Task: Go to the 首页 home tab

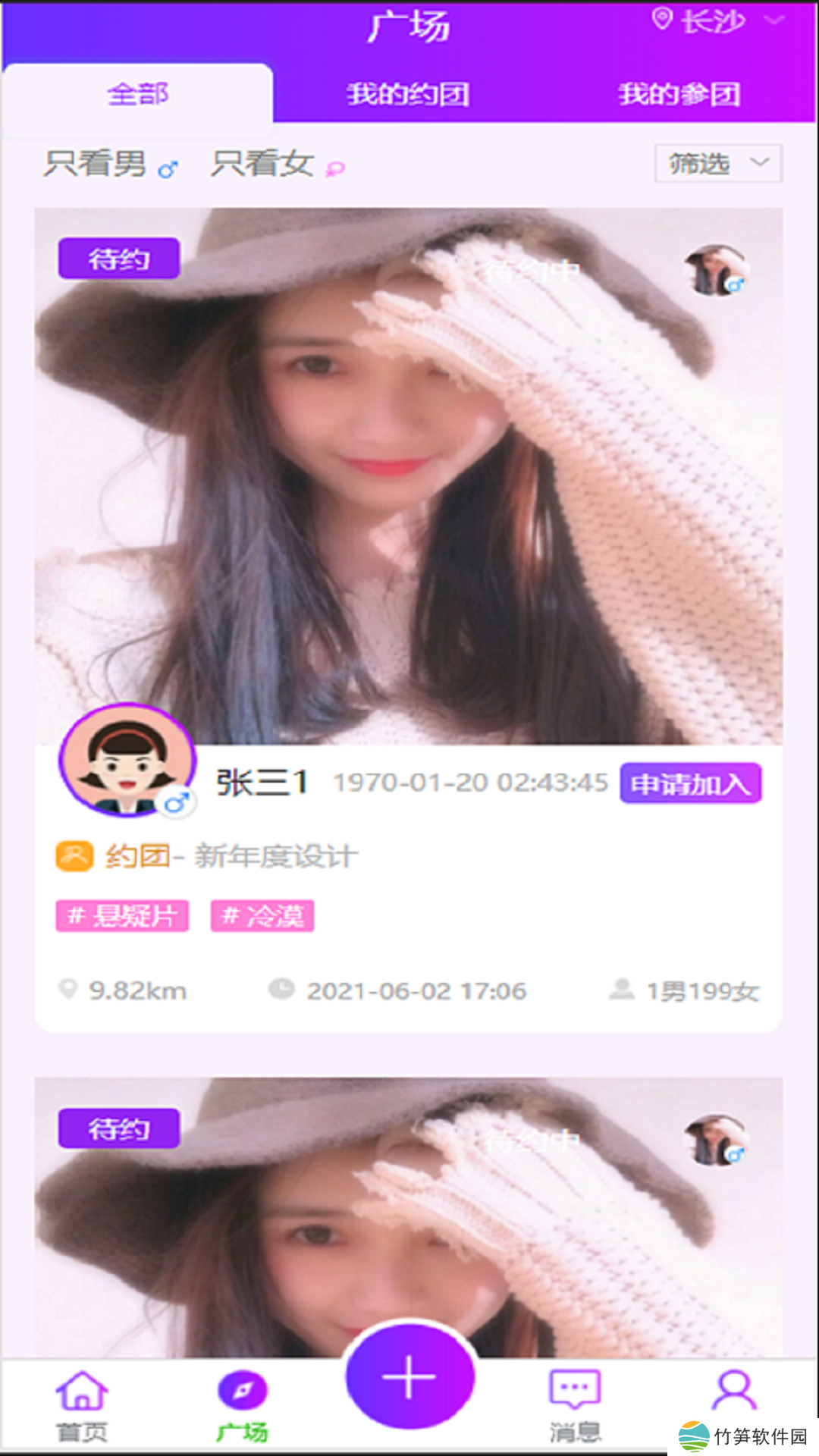Action: tap(82, 1404)
